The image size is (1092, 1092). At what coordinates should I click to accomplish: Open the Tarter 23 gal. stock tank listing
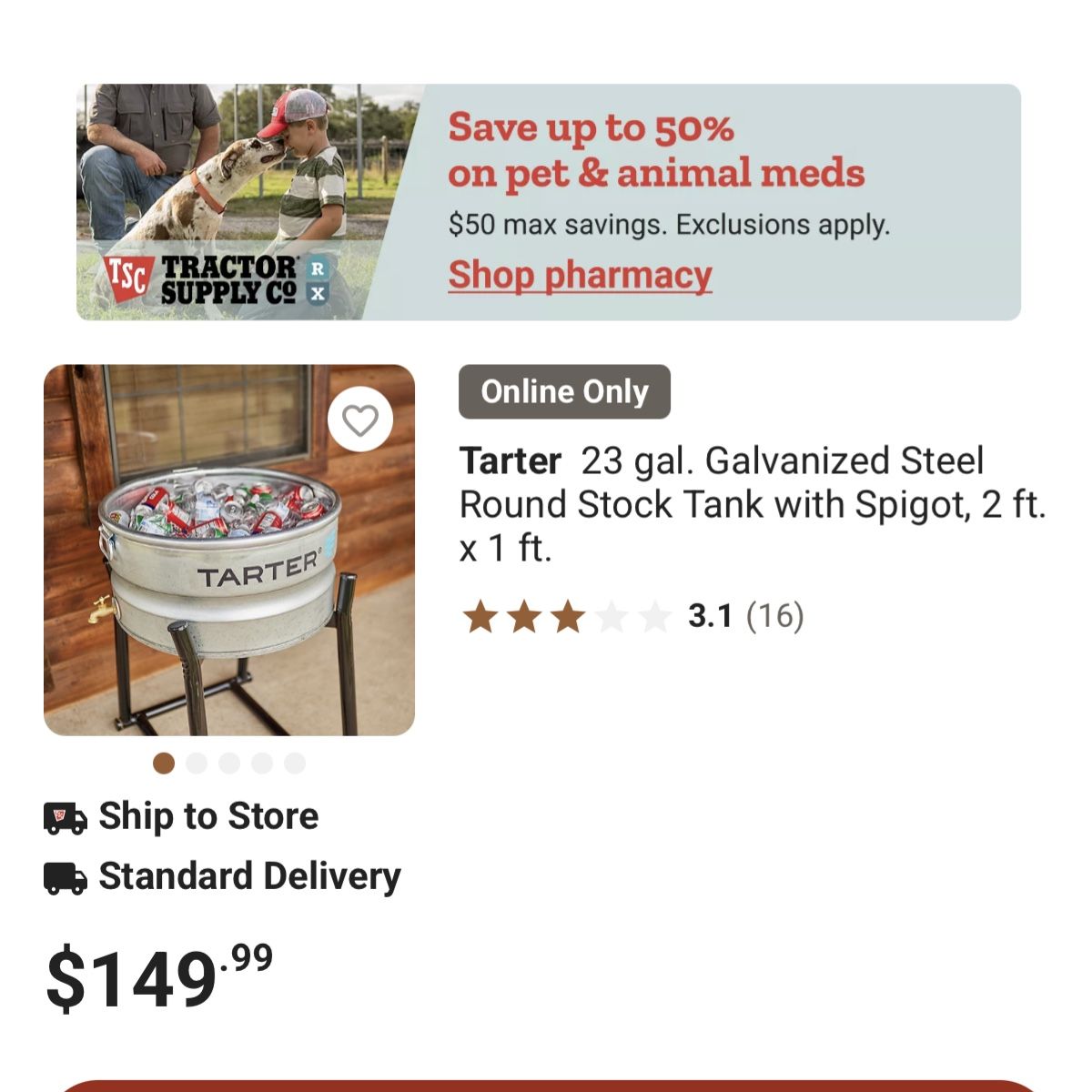752,504
